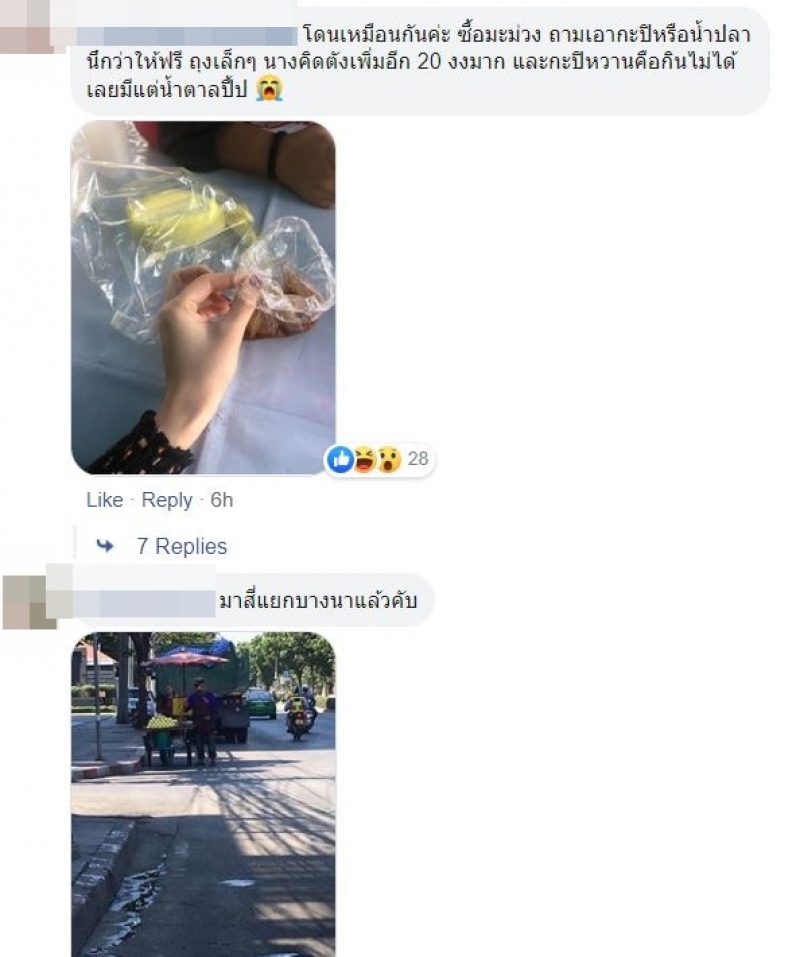Open the mango bag photo
Viewport: 800px width, 957px height.
click(x=203, y=297)
